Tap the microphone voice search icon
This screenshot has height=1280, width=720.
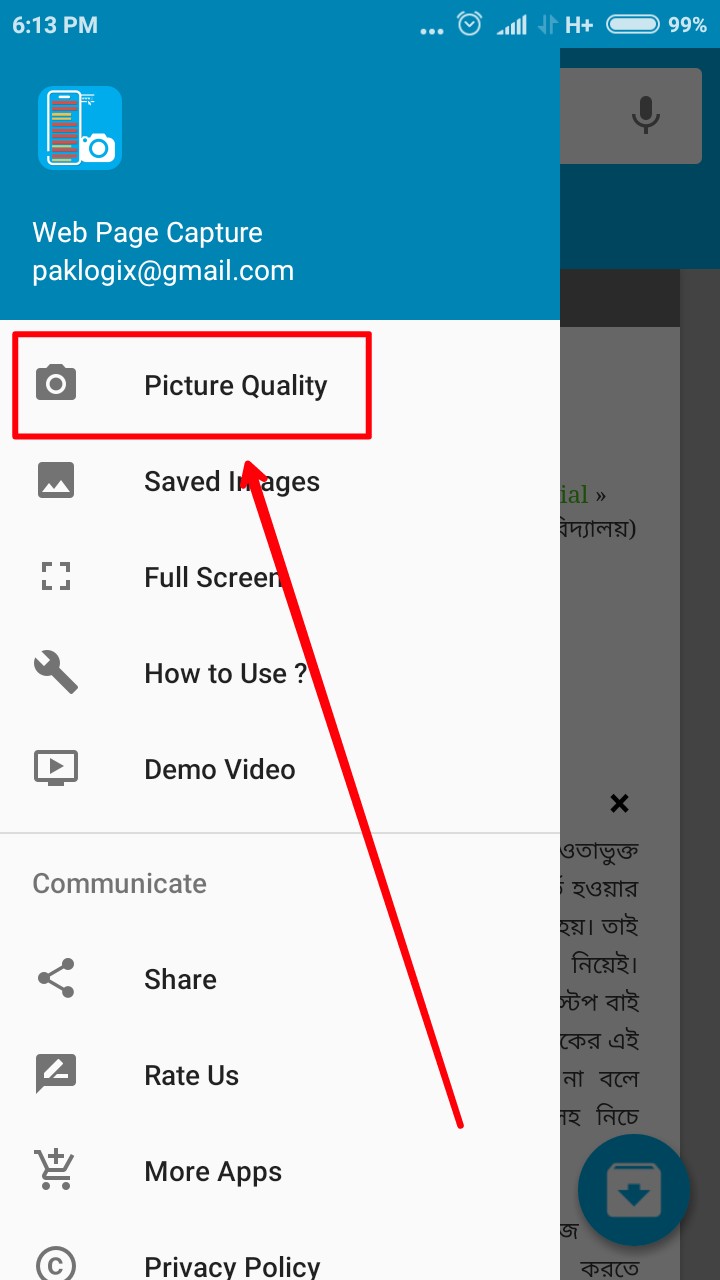[x=646, y=116]
